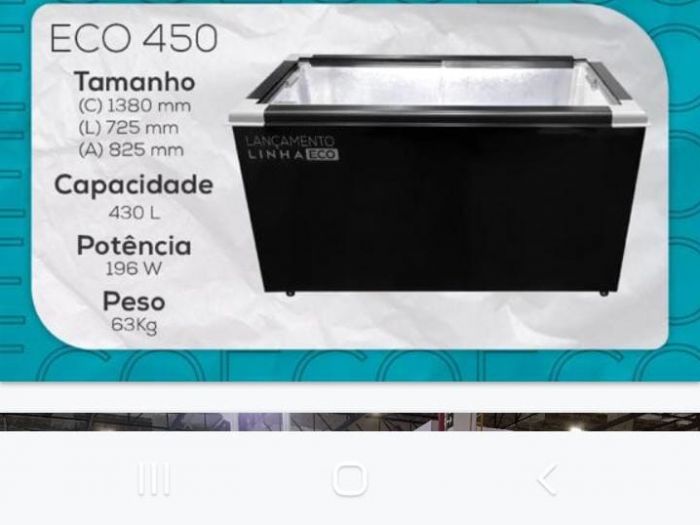Go to the home screen
This screenshot has height=525, width=700.
350,480
